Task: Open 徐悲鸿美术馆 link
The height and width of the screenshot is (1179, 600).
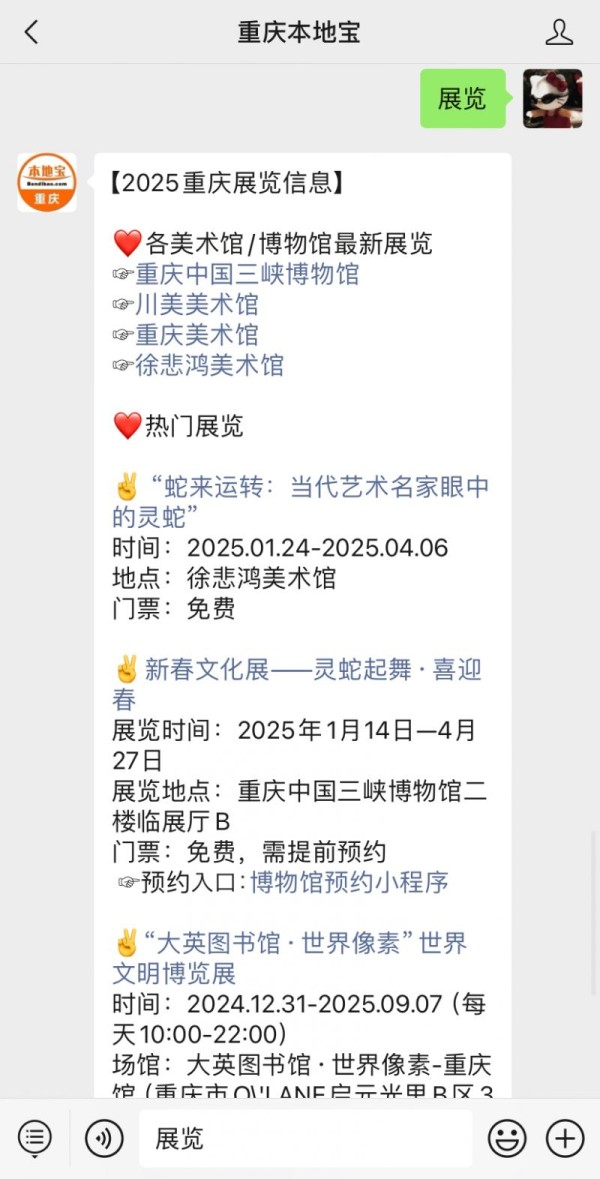Action: coord(210,365)
